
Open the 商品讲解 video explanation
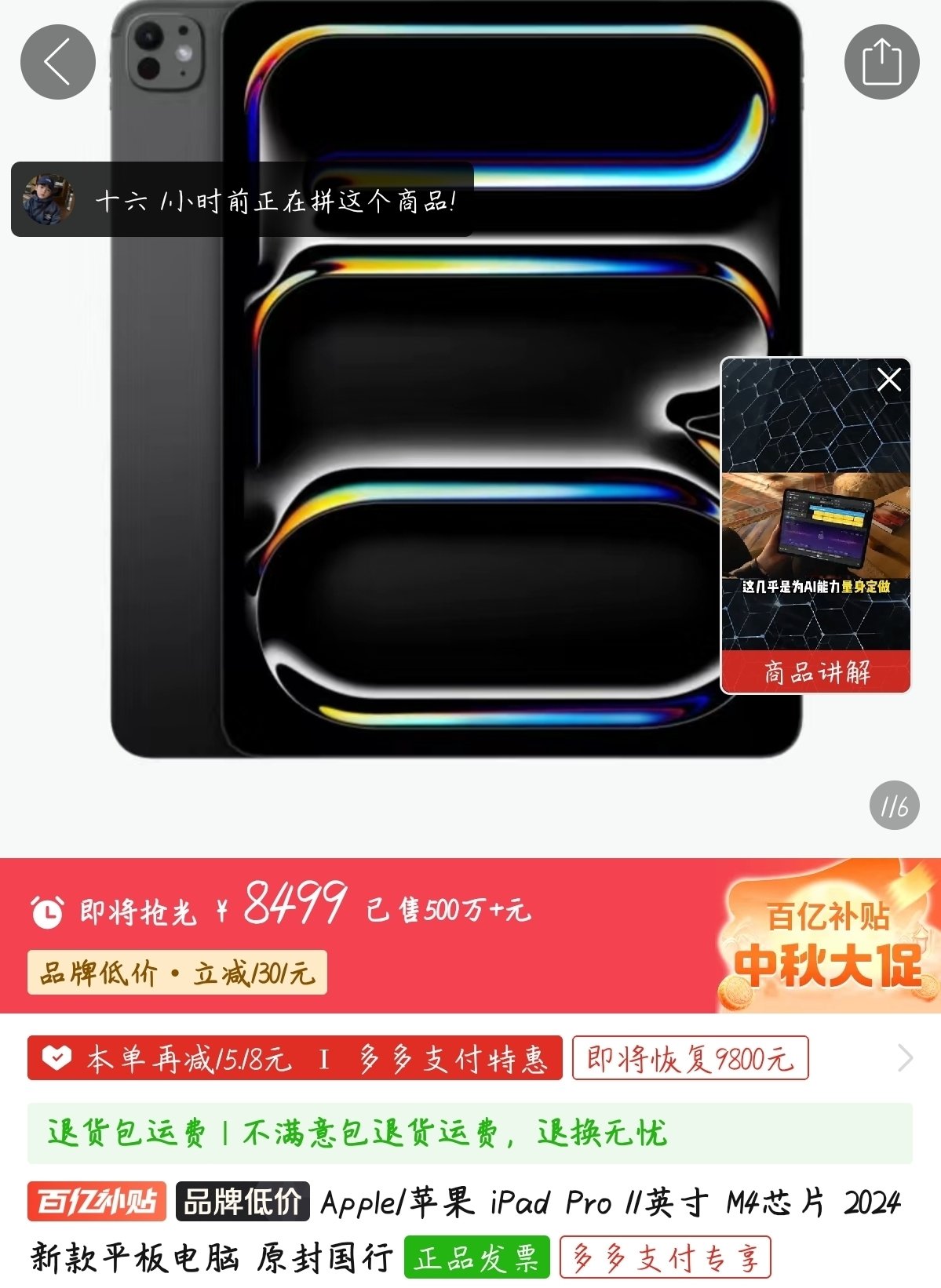pyautogui.click(x=816, y=672)
